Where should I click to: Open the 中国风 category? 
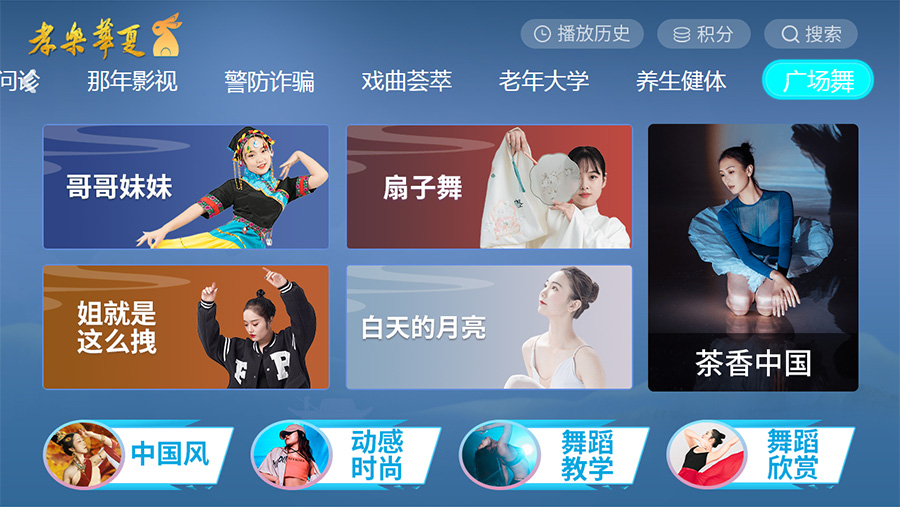point(140,454)
